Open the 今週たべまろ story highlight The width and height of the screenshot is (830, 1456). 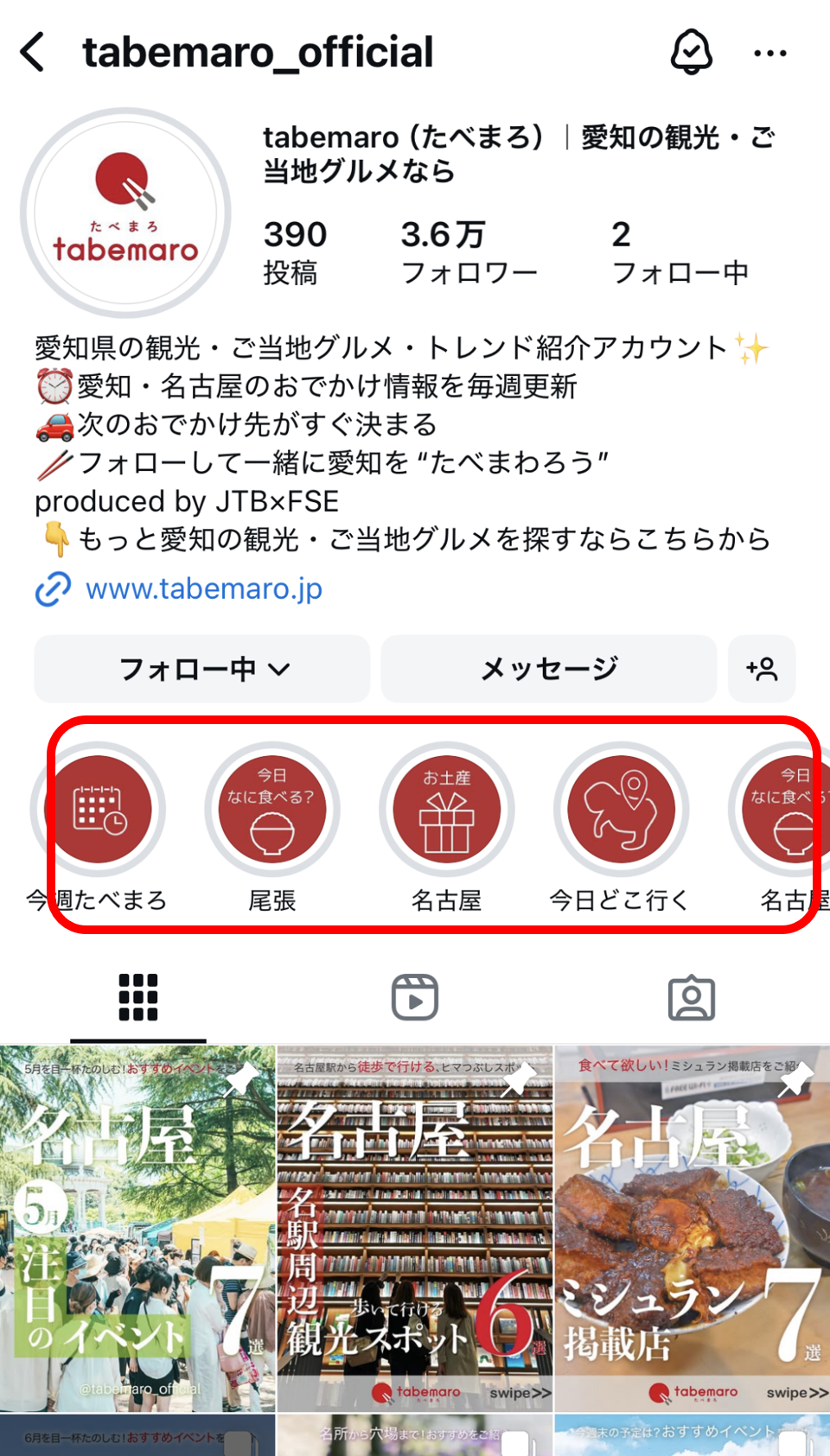pos(99,810)
